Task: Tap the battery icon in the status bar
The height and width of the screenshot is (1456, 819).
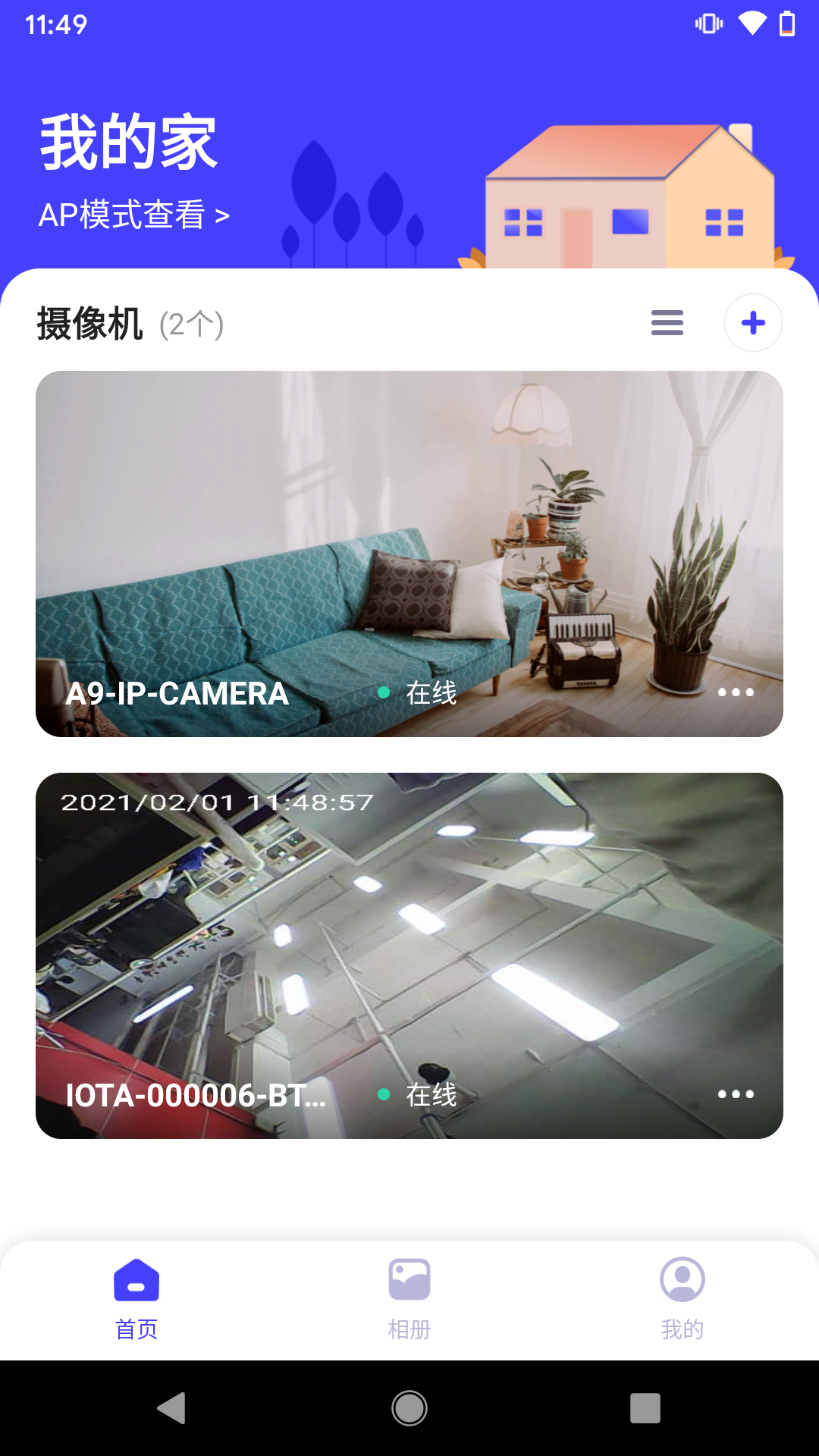Action: 787,24
